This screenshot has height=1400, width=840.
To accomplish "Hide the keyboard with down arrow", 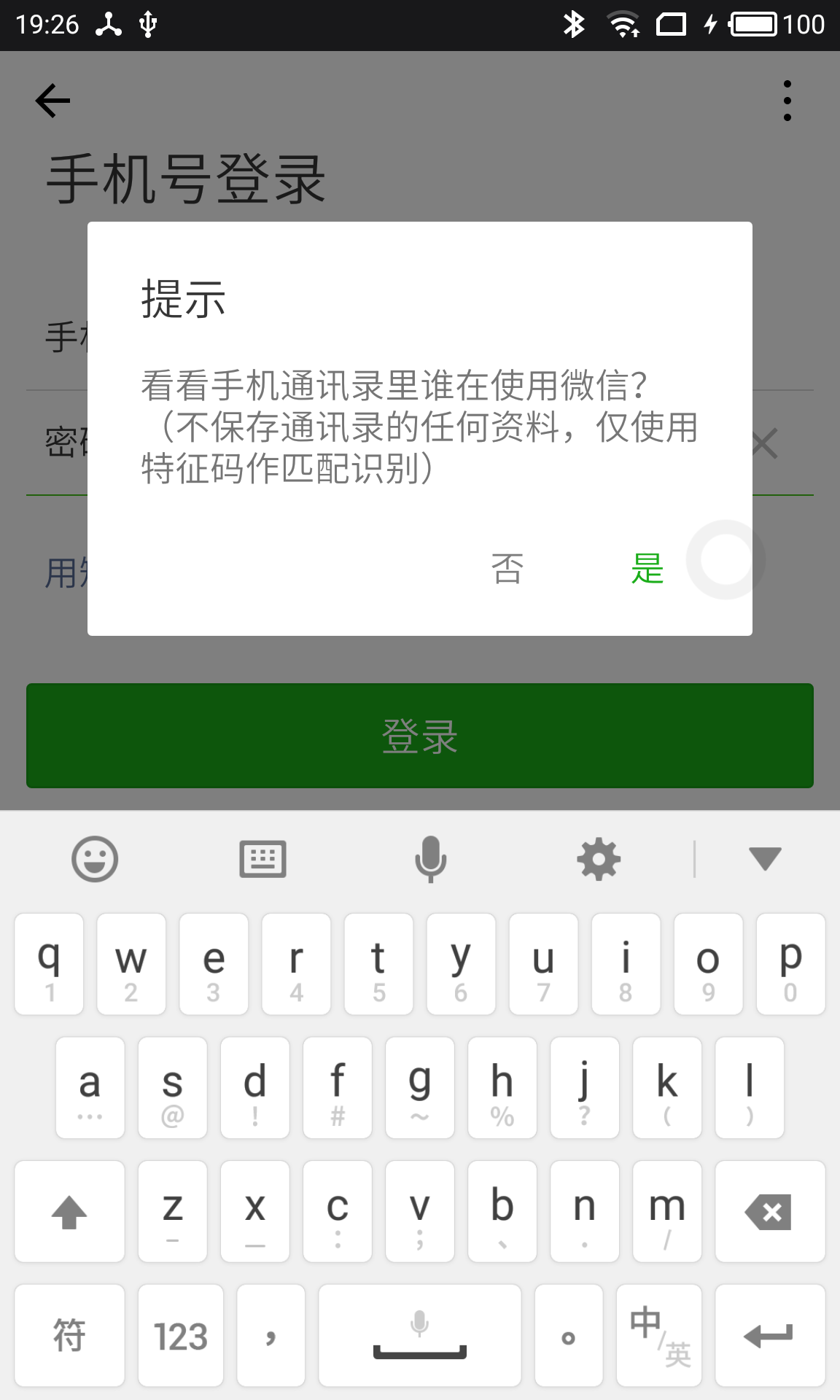I will 765,859.
